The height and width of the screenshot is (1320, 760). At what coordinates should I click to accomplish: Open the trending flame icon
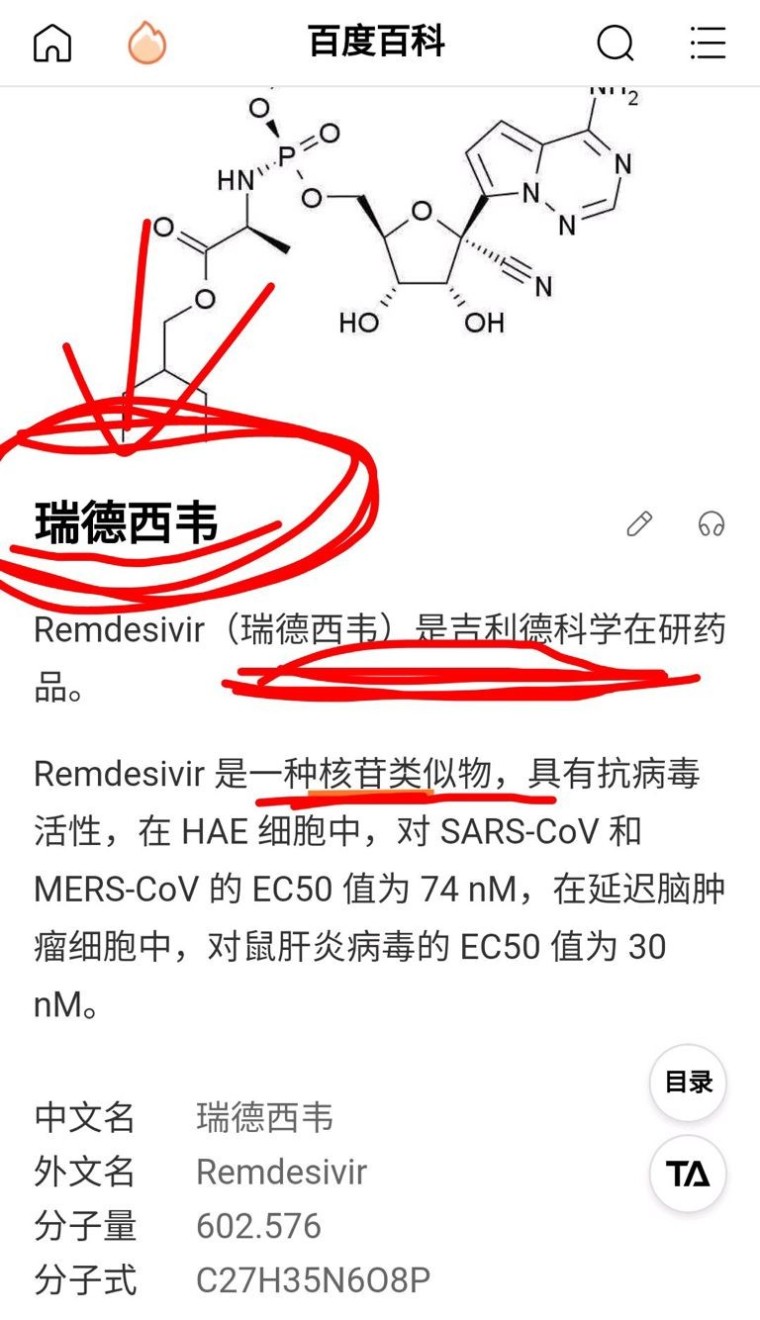(147, 43)
